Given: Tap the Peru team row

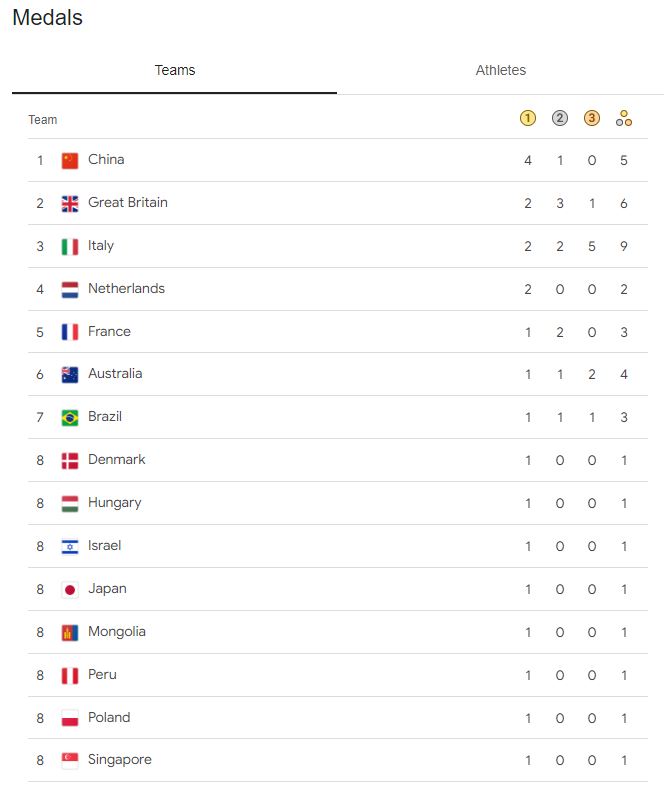Looking at the screenshot, I should pyautogui.click(x=338, y=675).
